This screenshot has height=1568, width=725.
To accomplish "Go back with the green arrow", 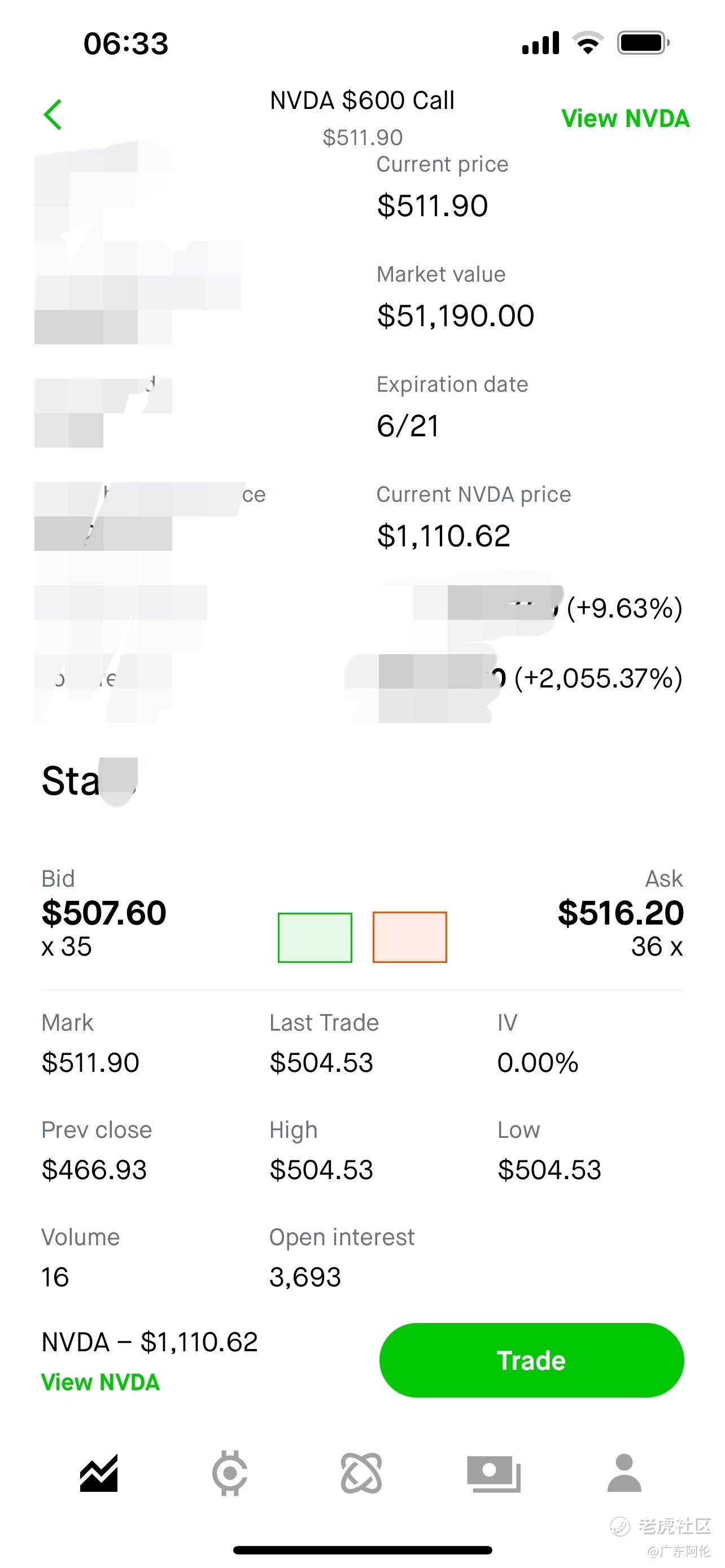I will 53,115.
